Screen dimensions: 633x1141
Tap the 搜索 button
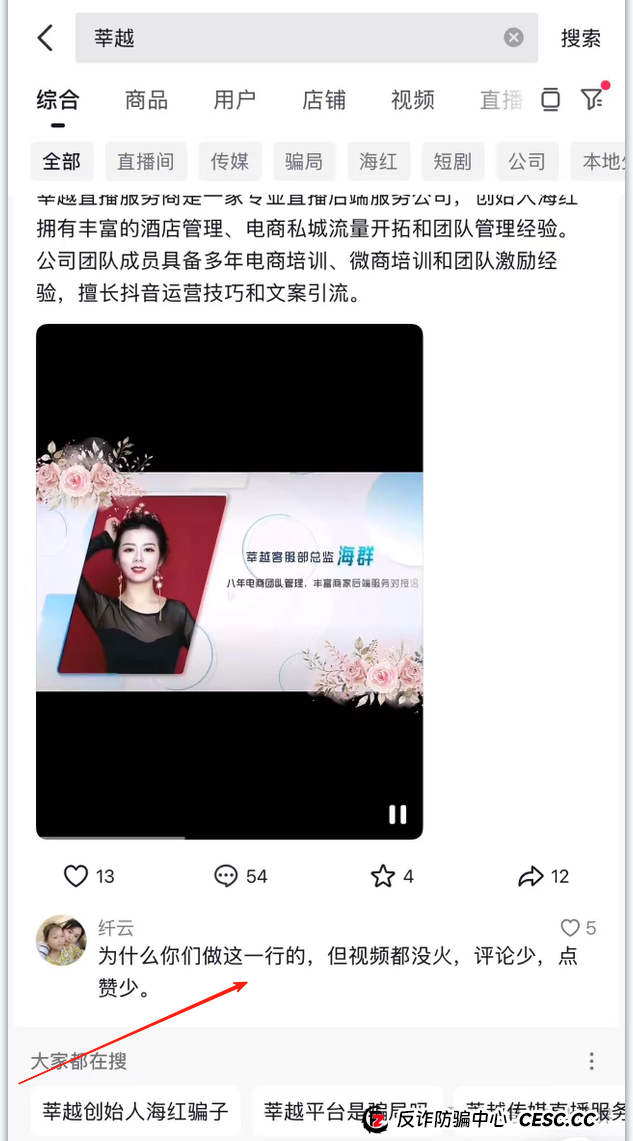pos(580,38)
